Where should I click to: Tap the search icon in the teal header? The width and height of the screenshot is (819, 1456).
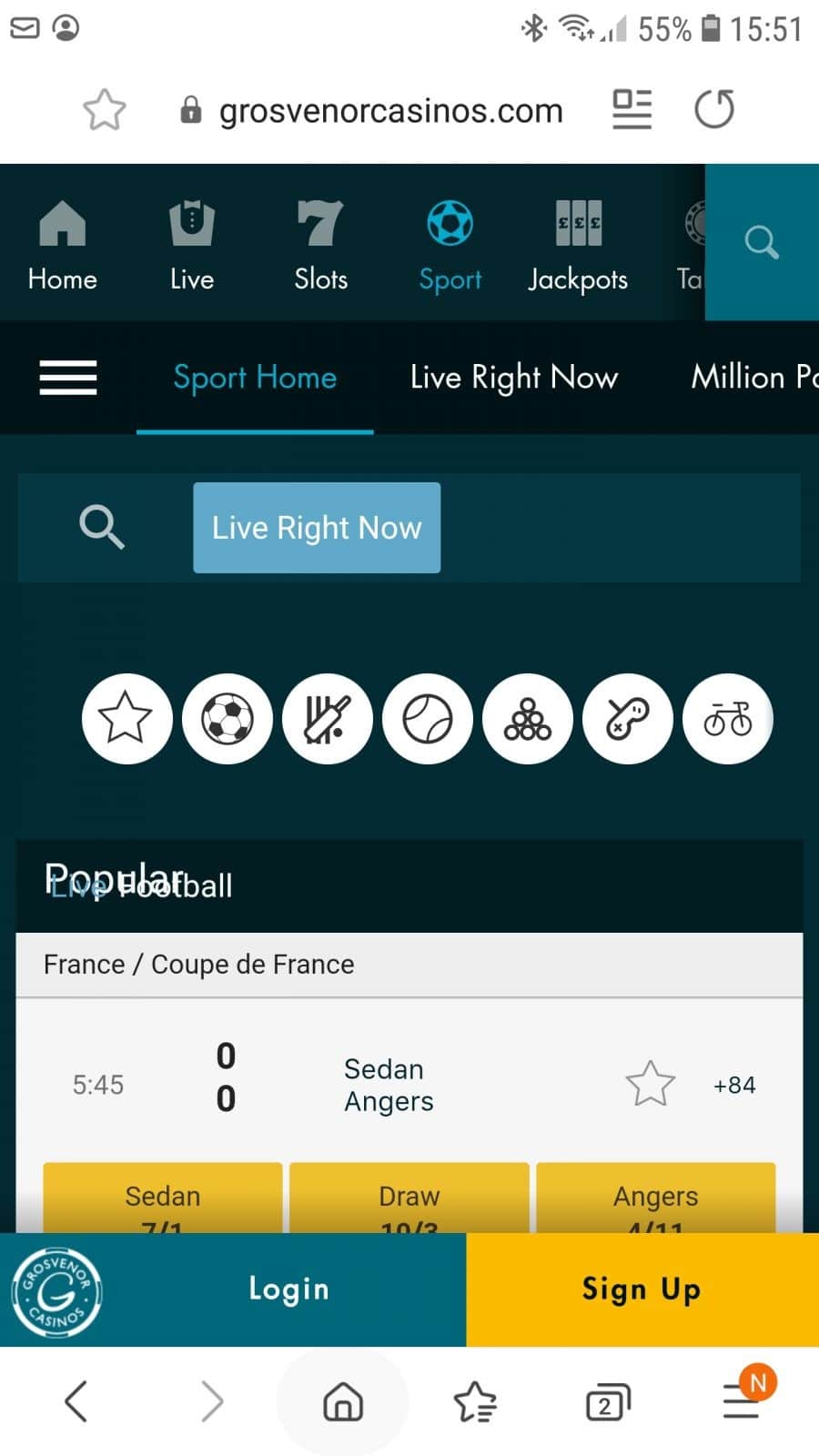pos(762,242)
